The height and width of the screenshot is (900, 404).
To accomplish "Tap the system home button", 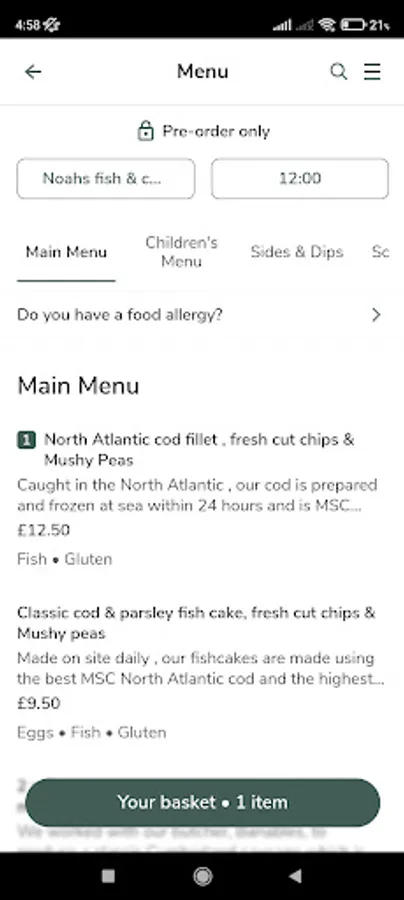I will [x=202, y=876].
